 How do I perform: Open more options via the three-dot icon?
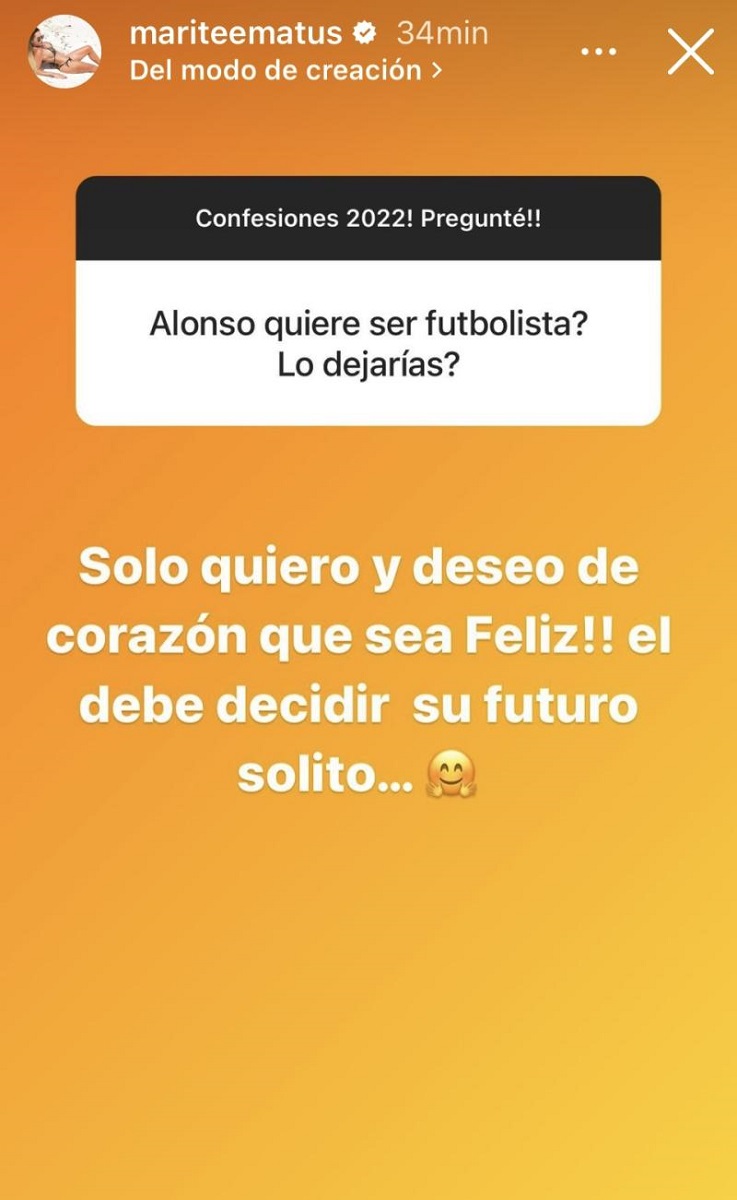pyautogui.click(x=598, y=50)
